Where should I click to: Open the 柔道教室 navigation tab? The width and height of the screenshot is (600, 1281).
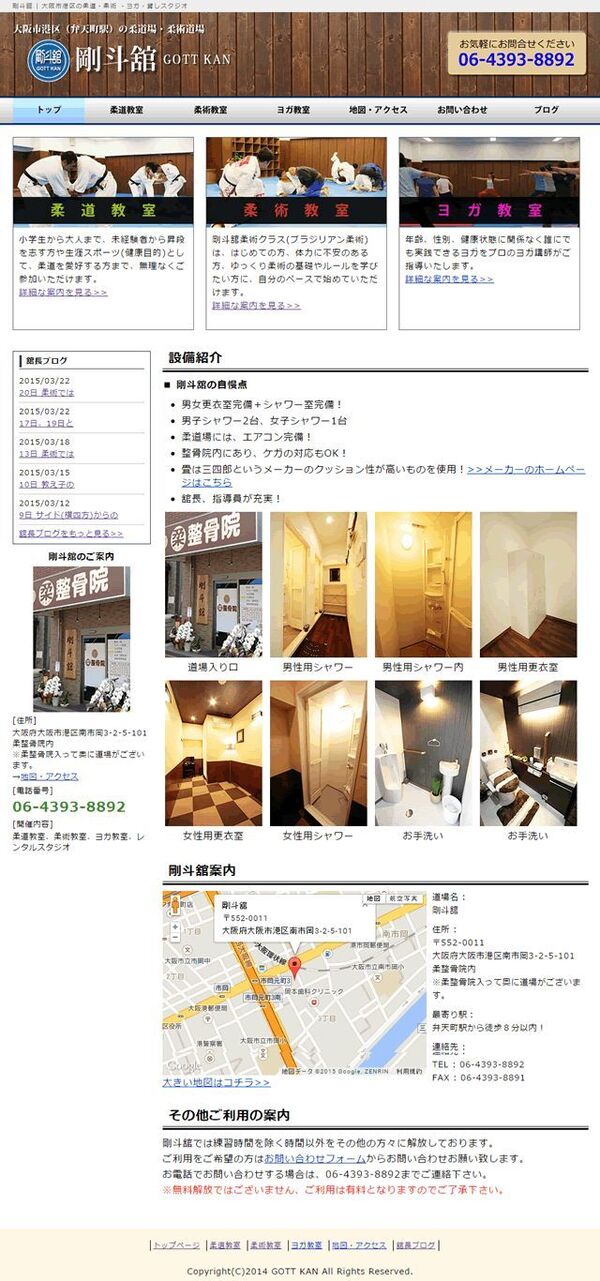(126, 110)
